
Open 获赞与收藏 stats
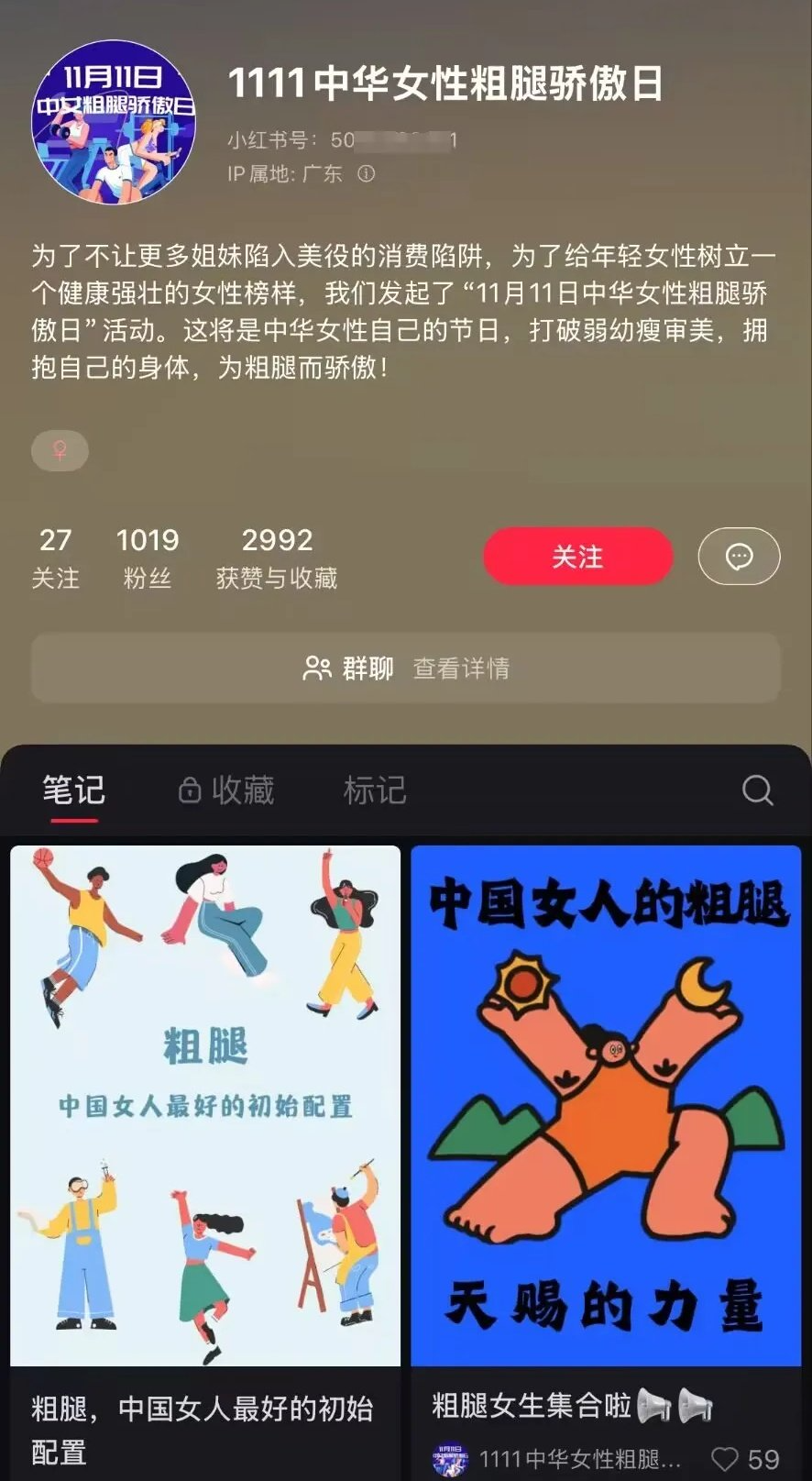[x=277, y=557]
